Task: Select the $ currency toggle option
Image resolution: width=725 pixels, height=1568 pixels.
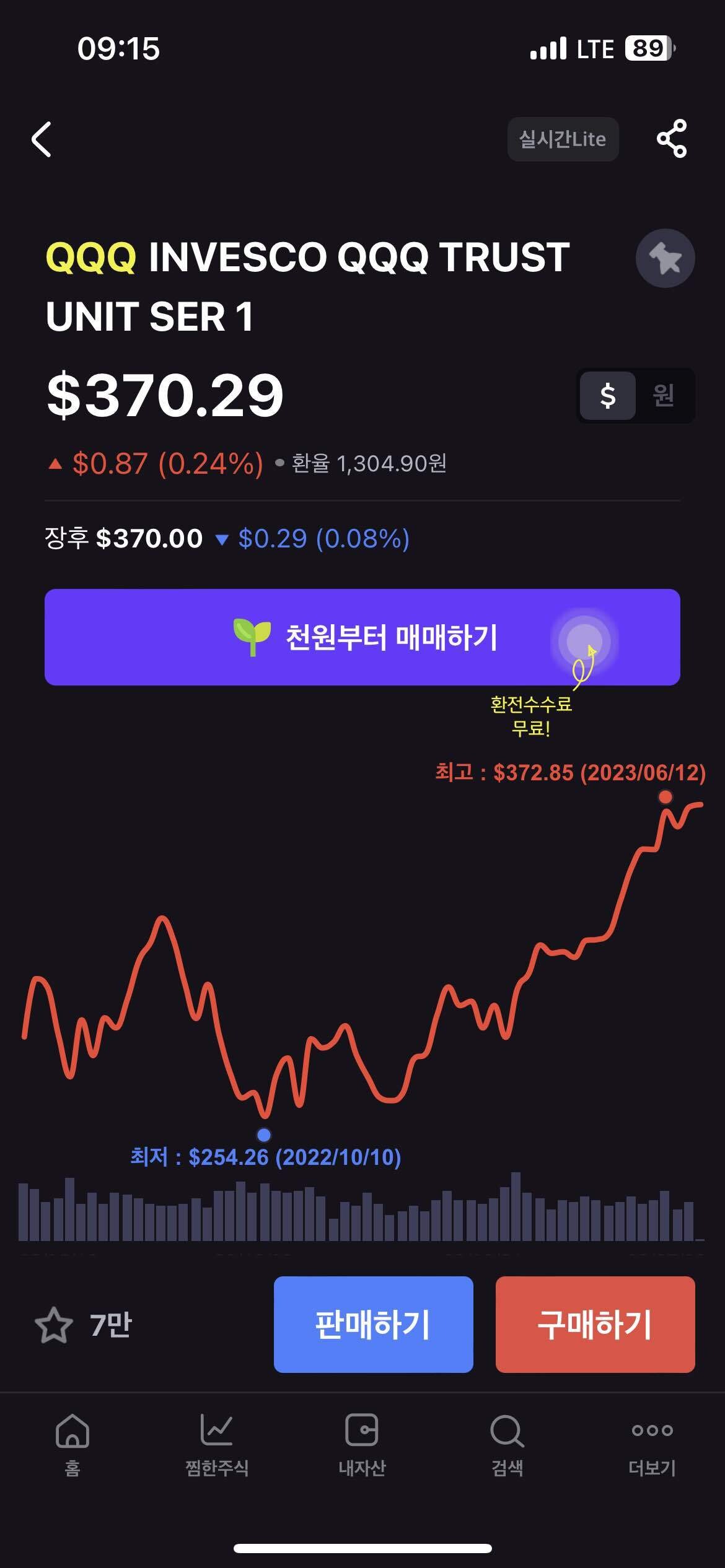Action: point(608,396)
